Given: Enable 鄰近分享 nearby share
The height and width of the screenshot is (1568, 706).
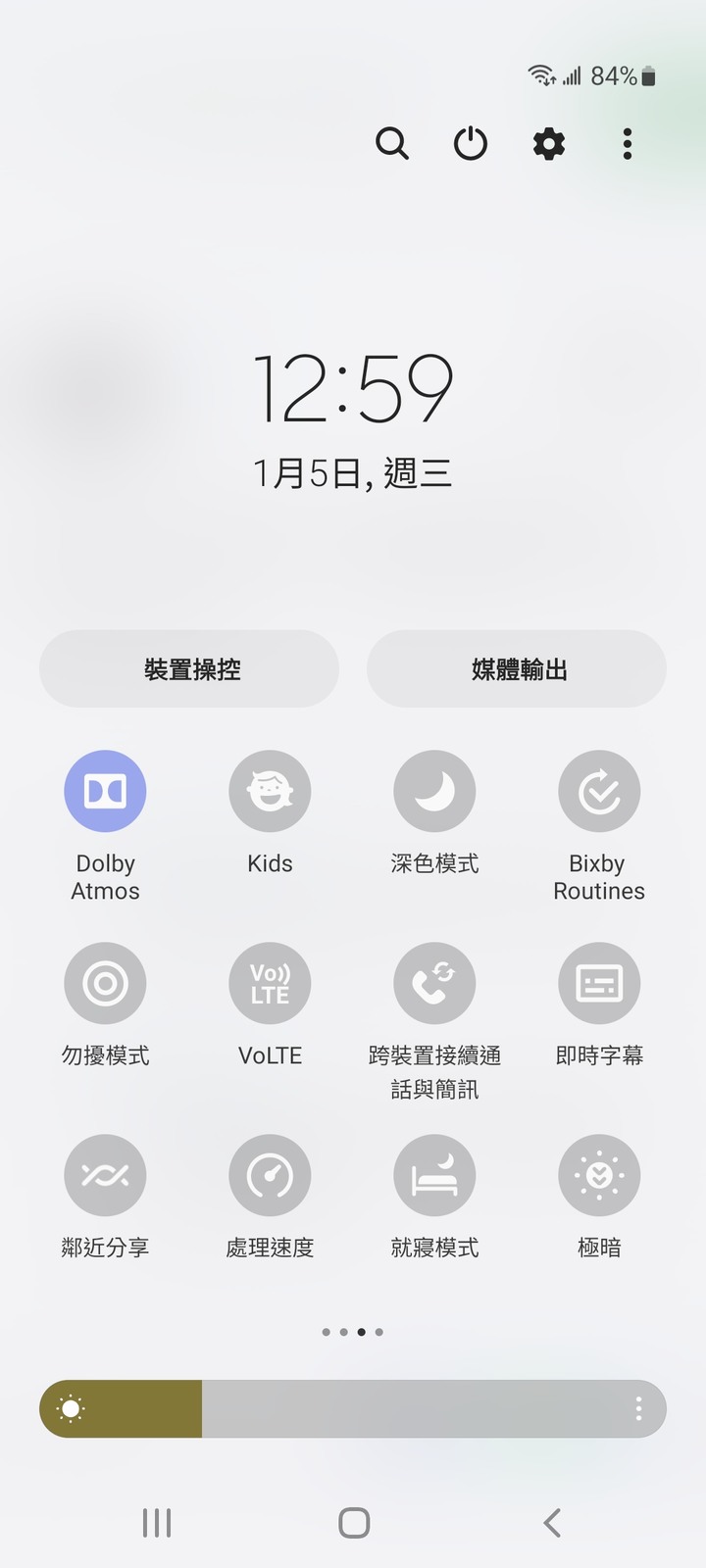Looking at the screenshot, I should [105, 1175].
